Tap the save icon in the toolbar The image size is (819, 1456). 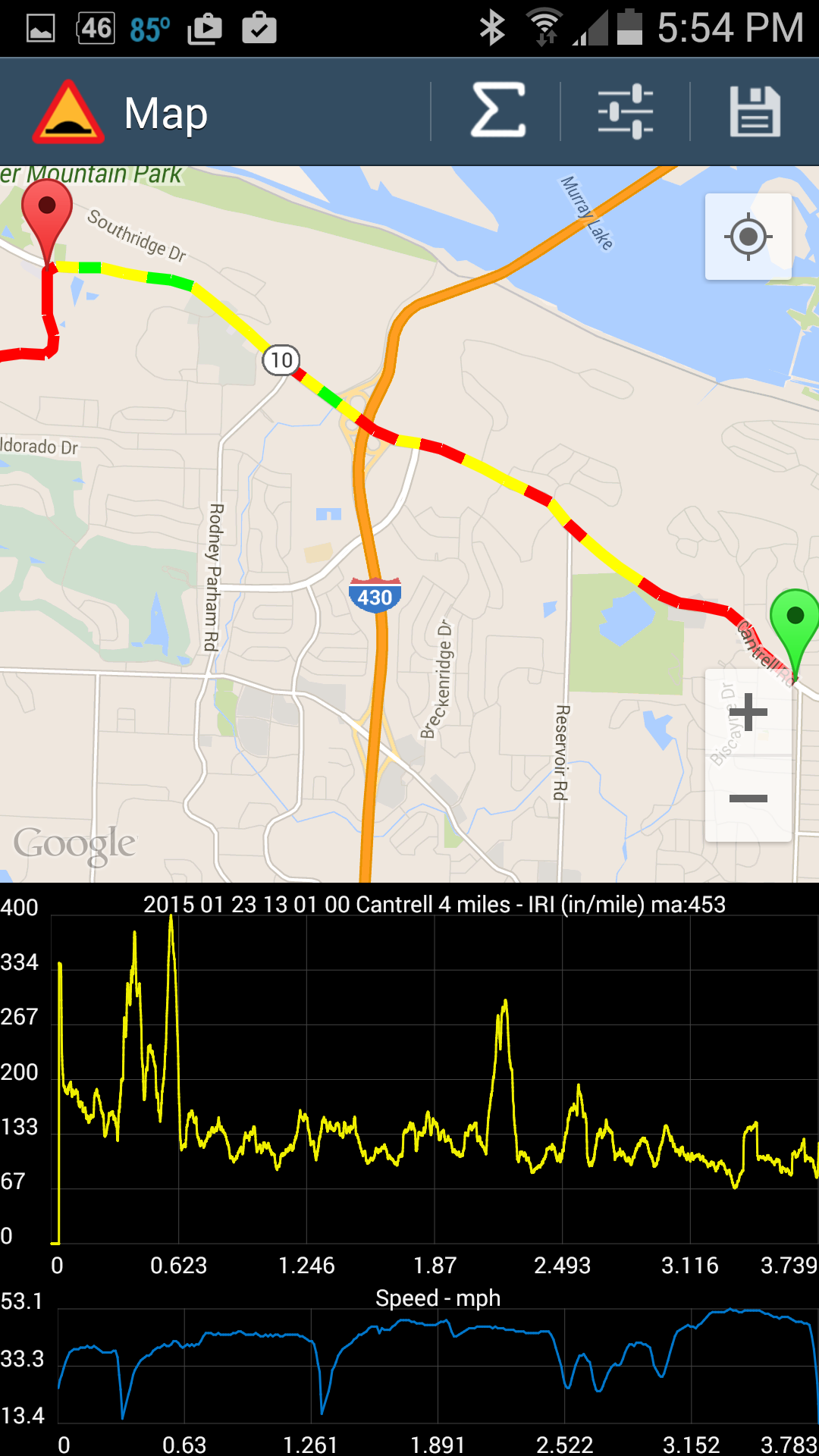(x=756, y=110)
